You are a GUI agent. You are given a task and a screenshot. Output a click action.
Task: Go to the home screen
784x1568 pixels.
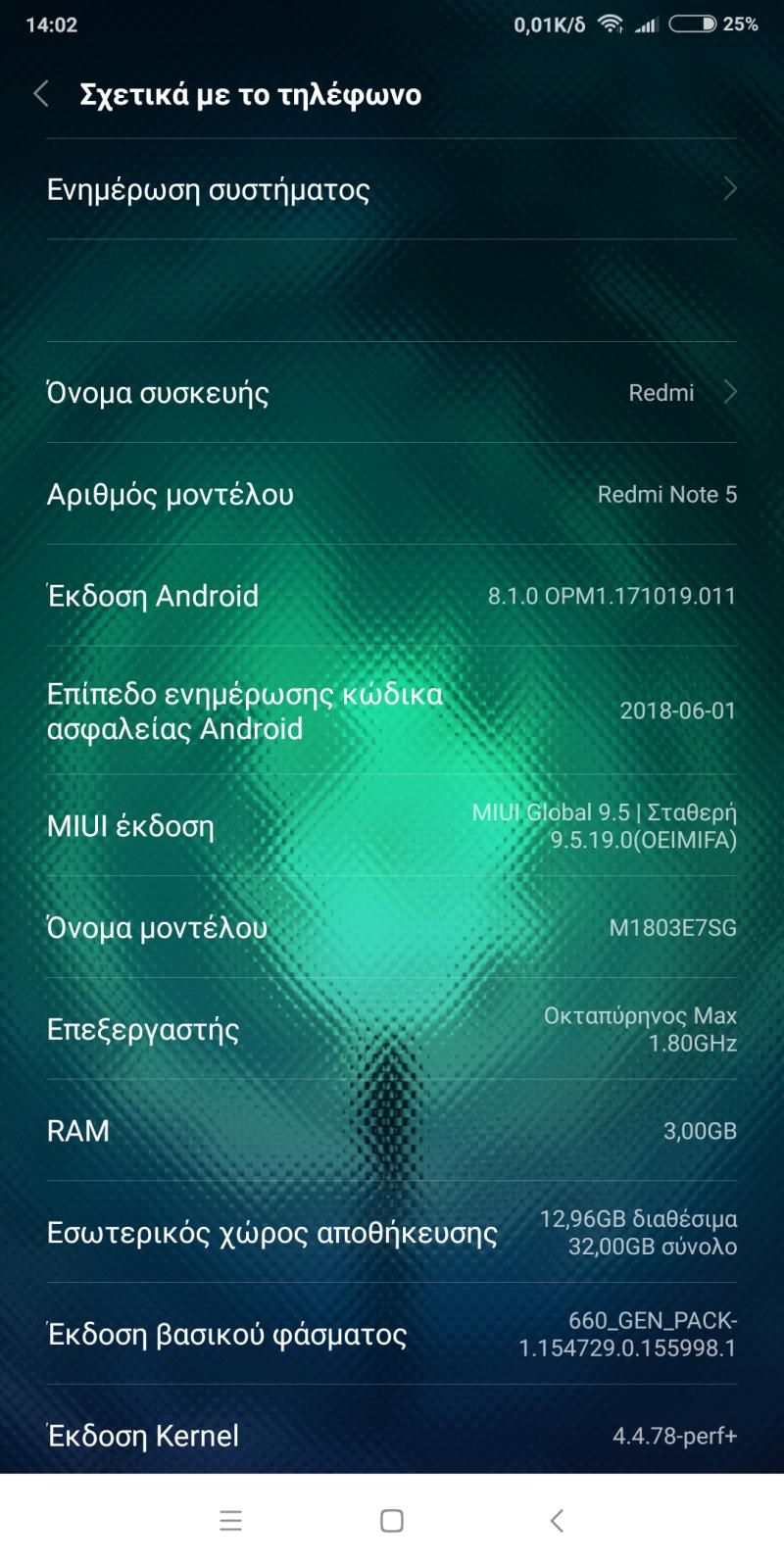pos(392,1521)
